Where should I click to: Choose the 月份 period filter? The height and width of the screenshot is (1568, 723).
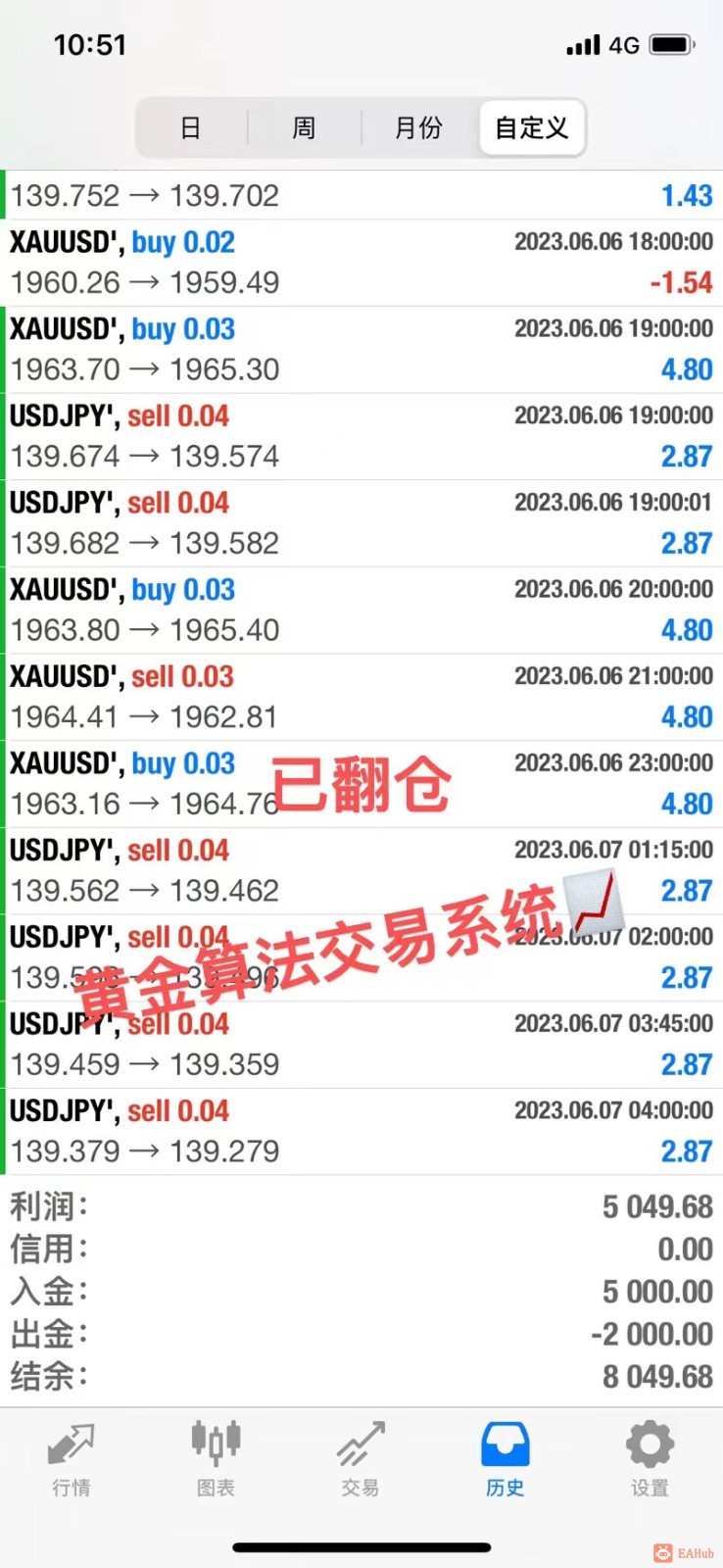point(418,128)
